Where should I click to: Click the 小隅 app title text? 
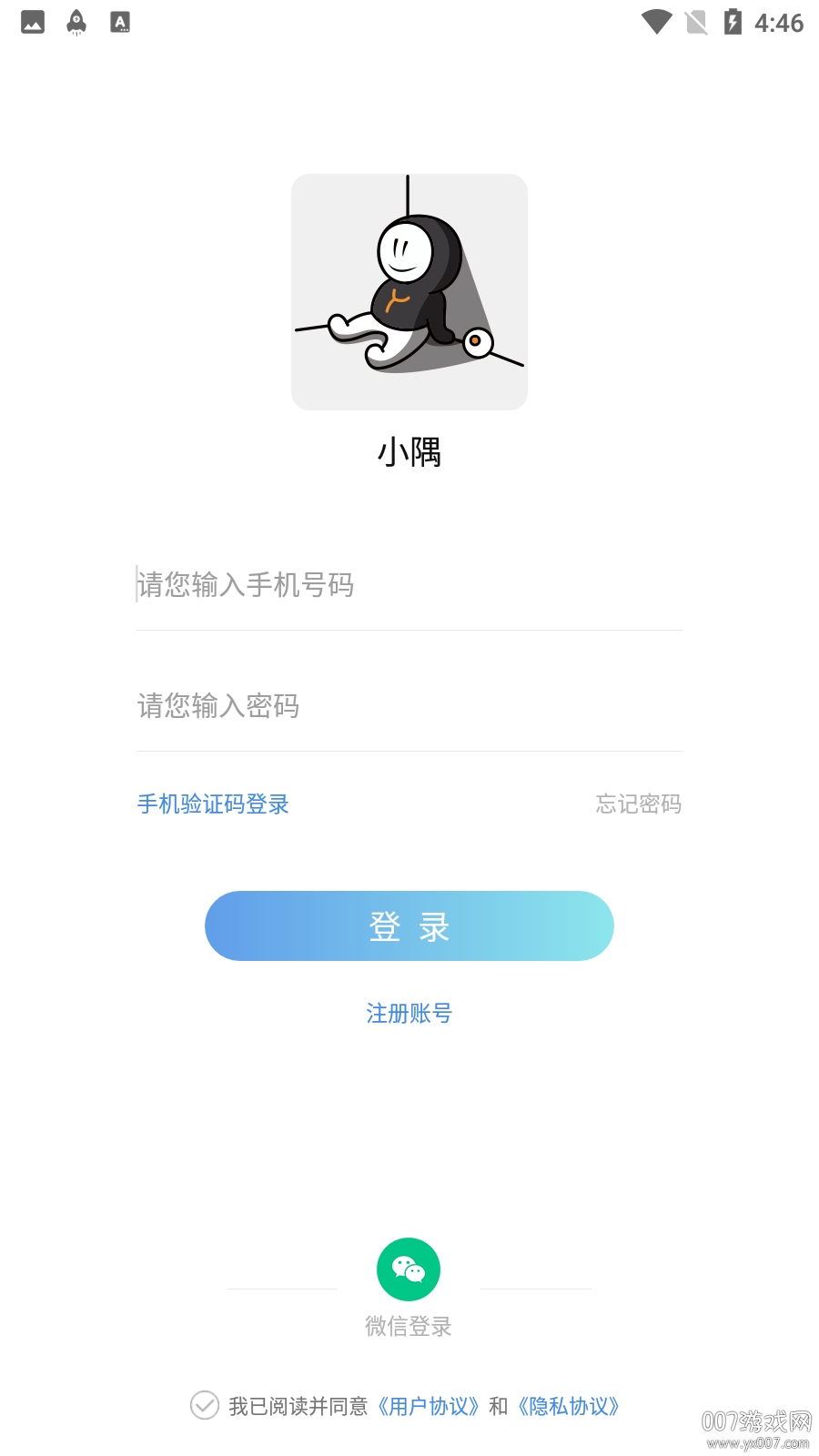point(409,452)
